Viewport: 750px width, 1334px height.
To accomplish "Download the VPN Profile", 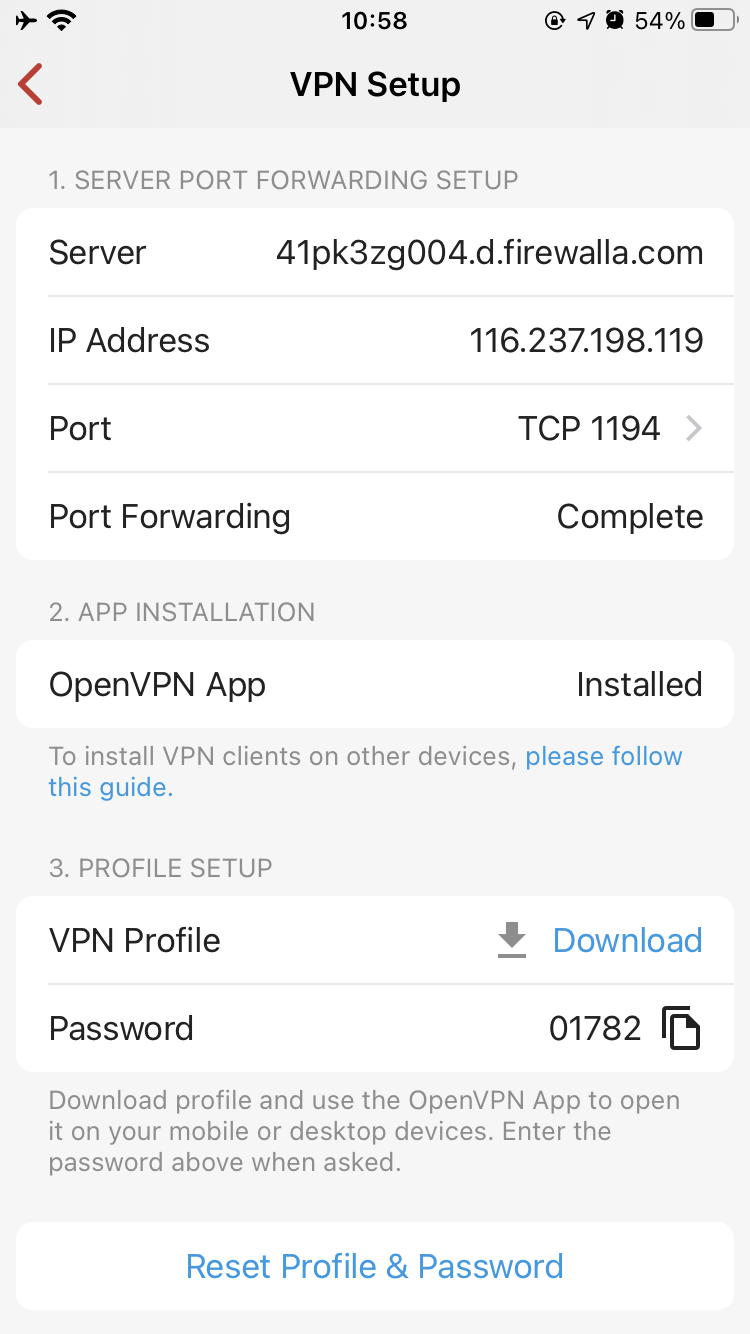I will click(600, 940).
